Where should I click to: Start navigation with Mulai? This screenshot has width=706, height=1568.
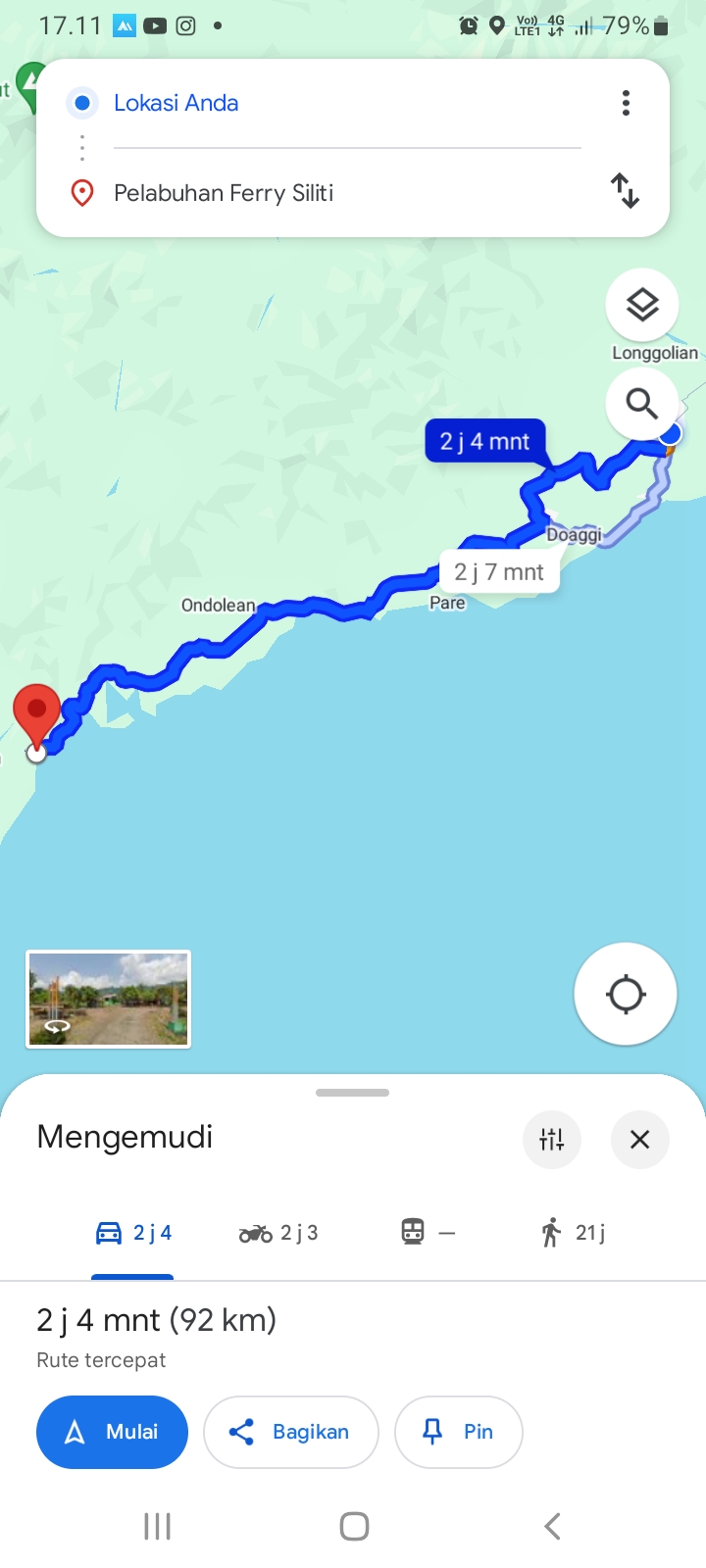[x=112, y=1432]
